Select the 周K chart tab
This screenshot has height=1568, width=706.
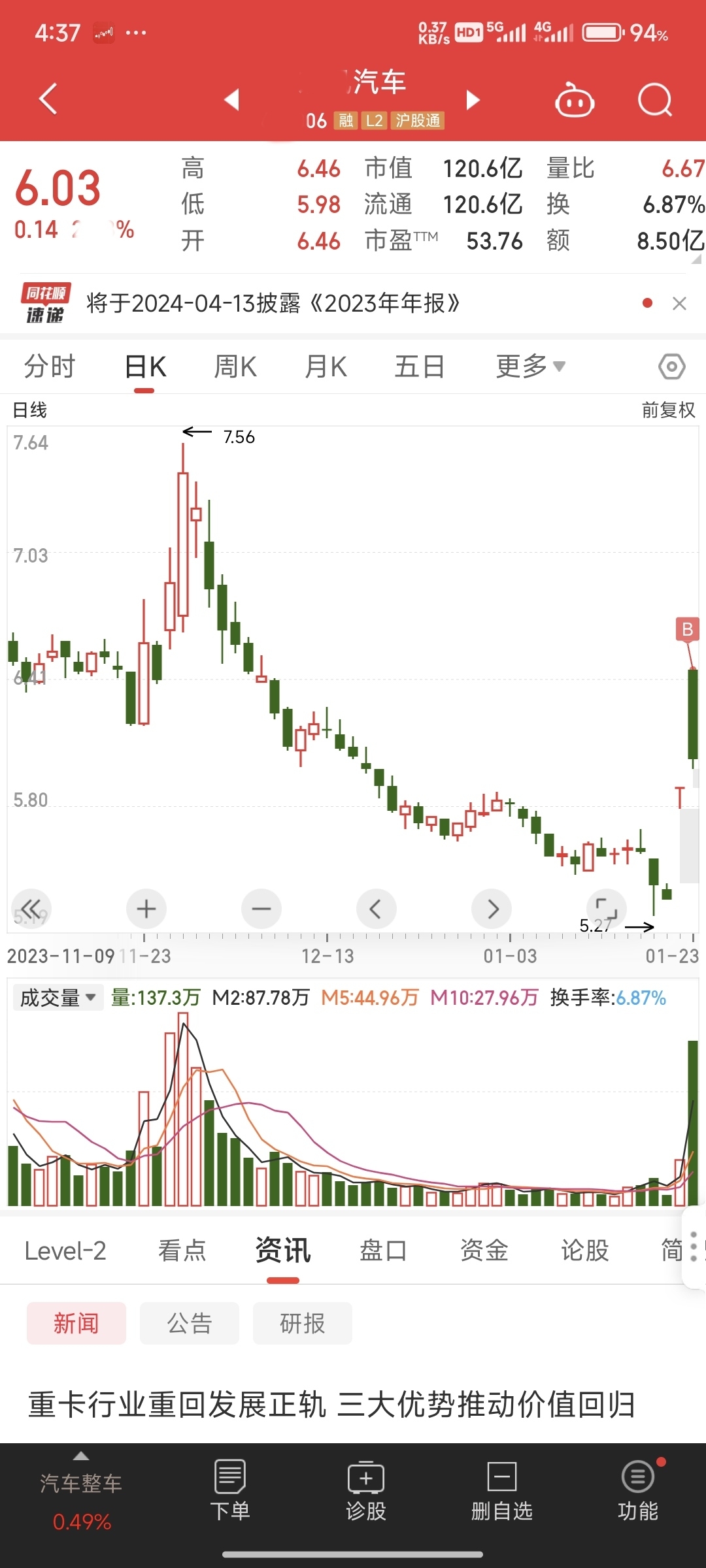point(235,367)
